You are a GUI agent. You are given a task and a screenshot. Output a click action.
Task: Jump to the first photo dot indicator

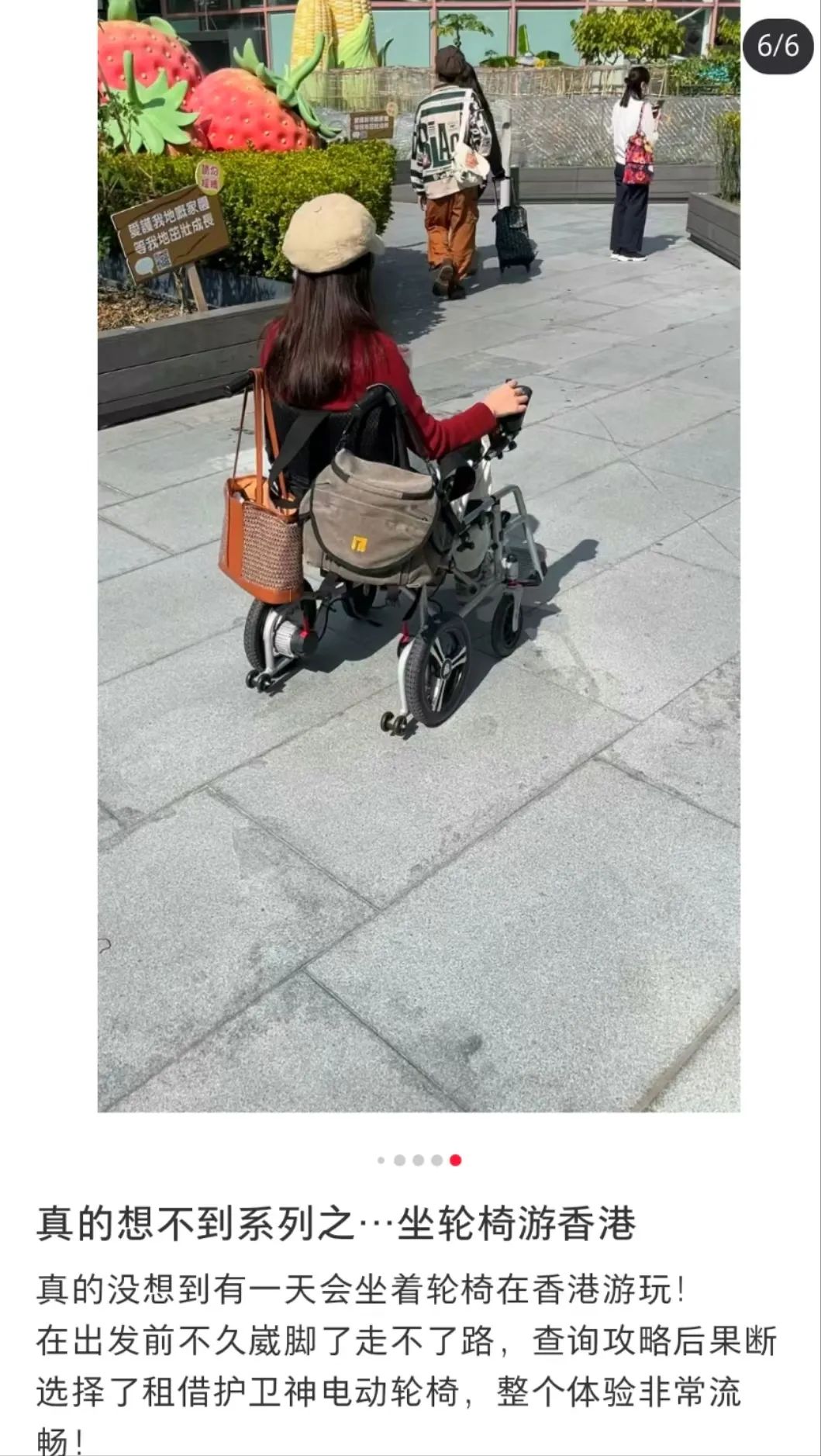(x=381, y=1160)
